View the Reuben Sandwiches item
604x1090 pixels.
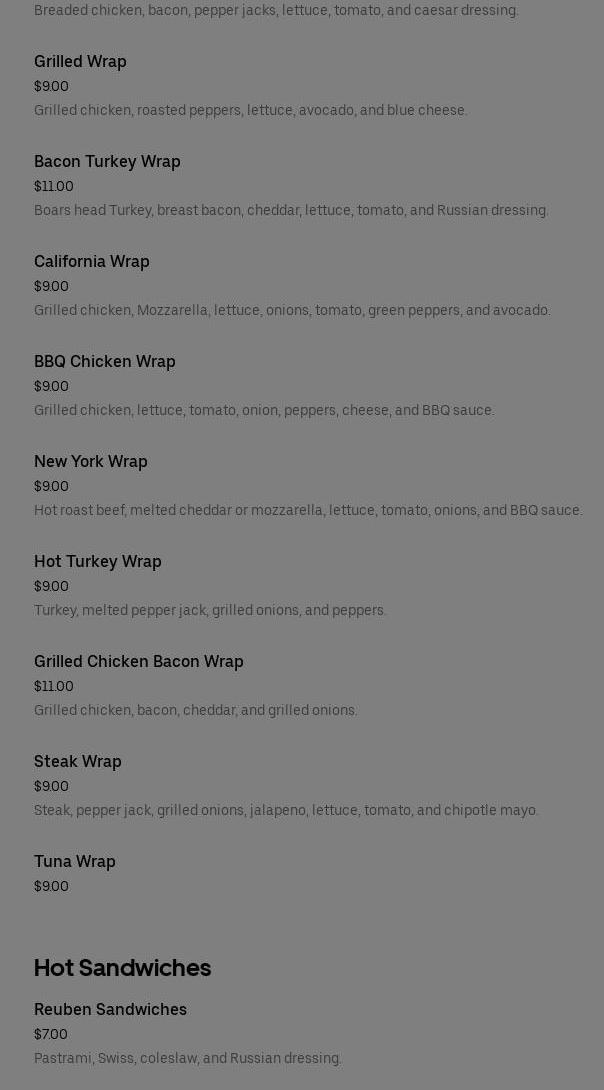(x=110, y=1010)
